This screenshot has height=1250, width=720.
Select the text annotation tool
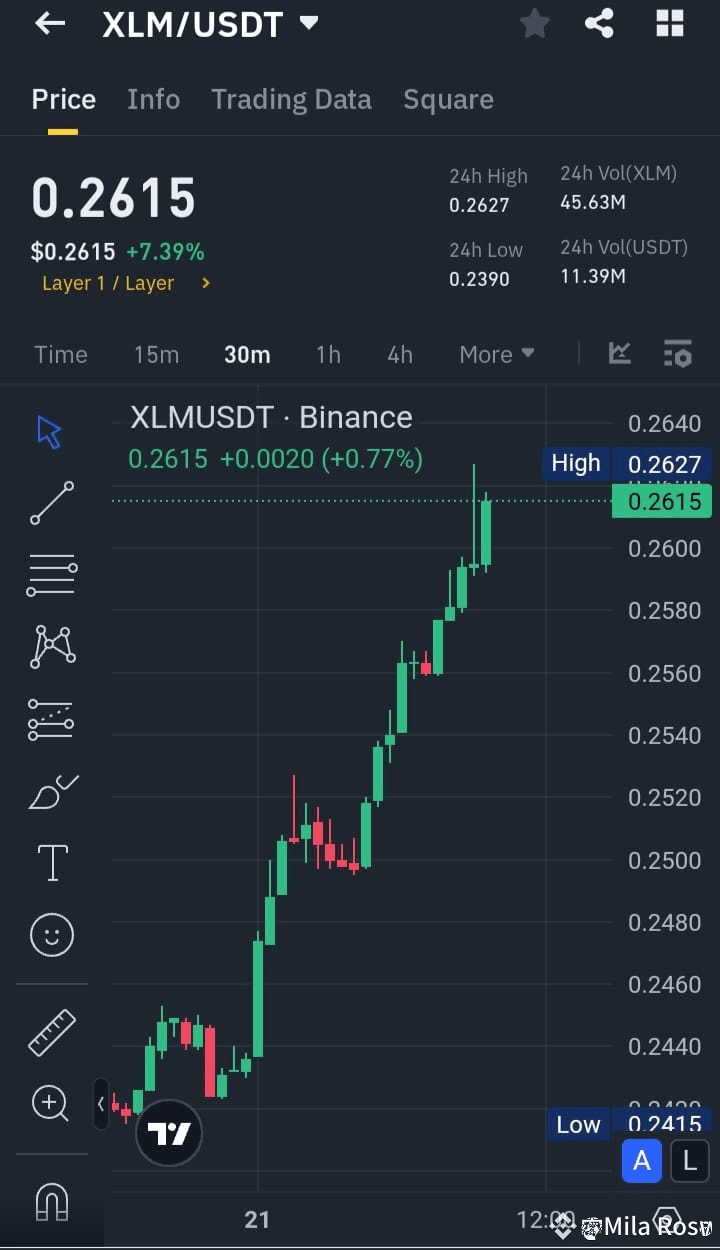[50, 862]
